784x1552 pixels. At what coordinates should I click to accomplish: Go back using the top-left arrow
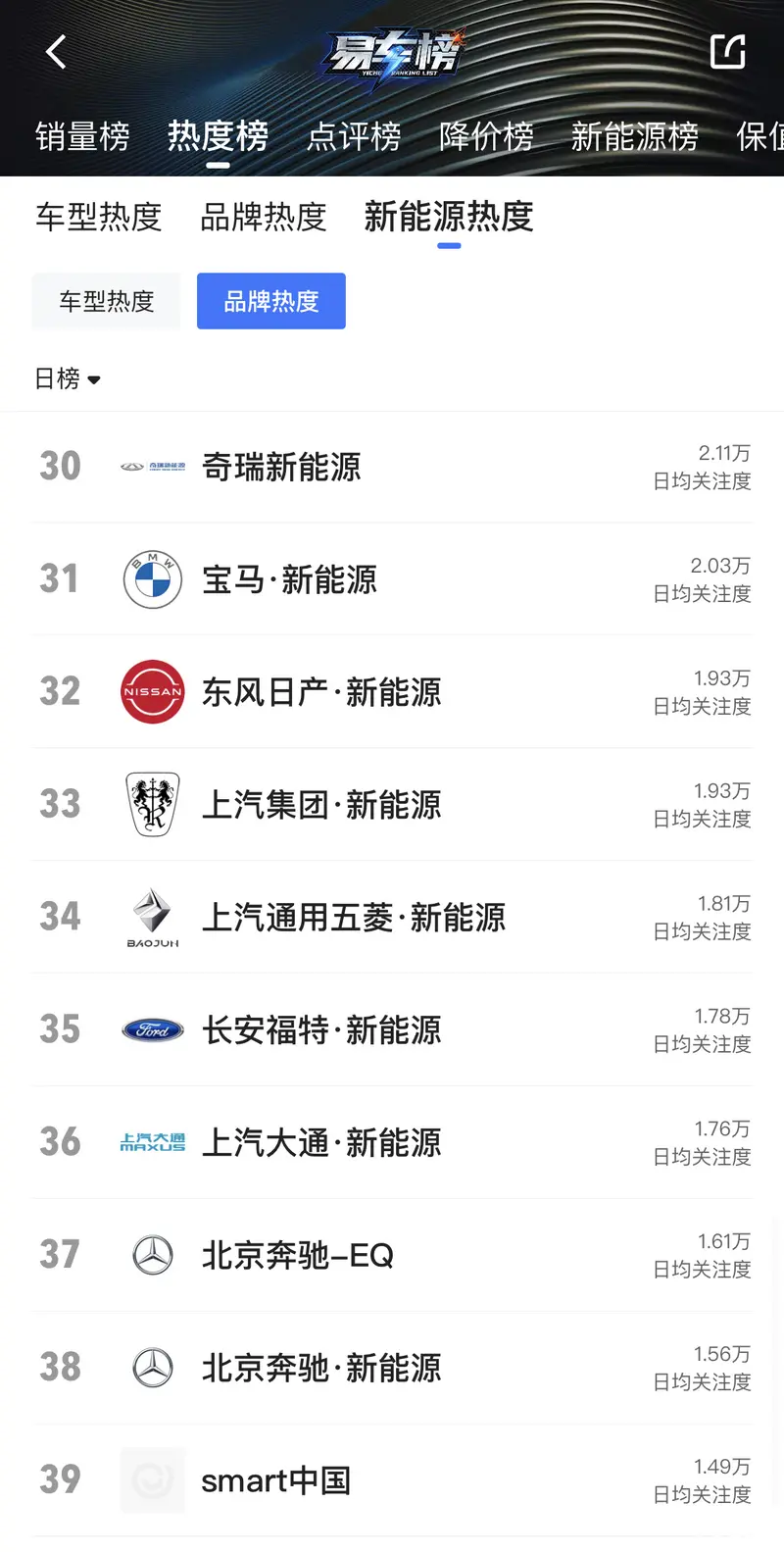[56, 52]
